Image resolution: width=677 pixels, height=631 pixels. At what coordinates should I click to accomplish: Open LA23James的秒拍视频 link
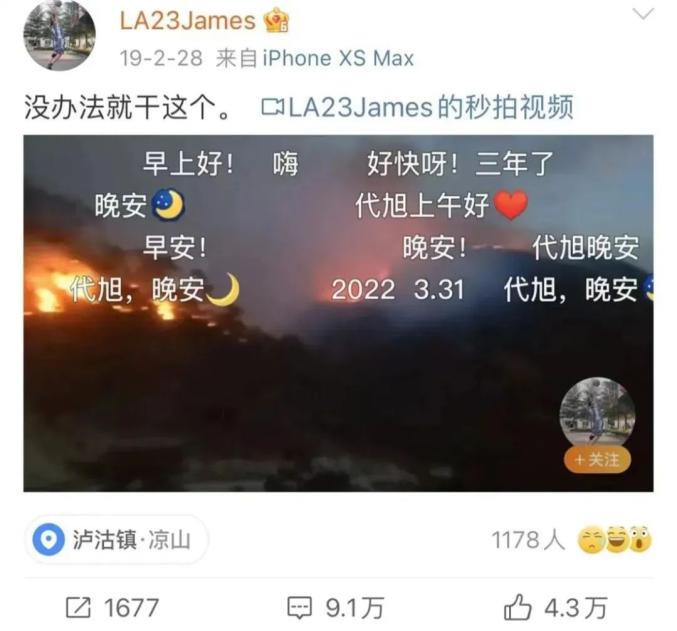[x=416, y=108]
